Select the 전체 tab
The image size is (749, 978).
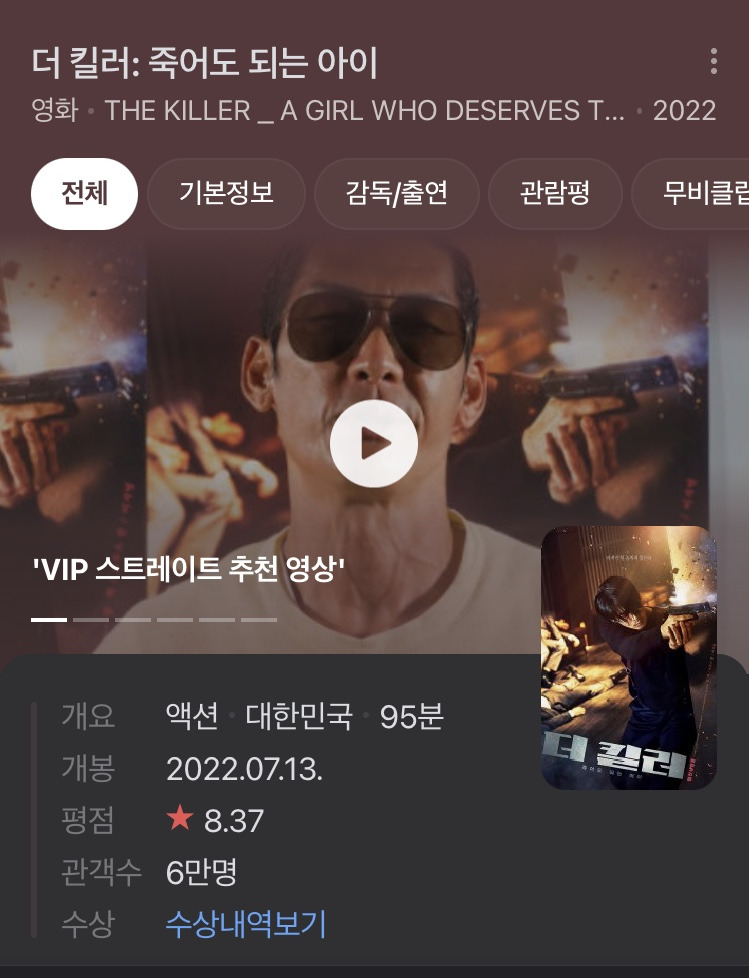point(84,193)
